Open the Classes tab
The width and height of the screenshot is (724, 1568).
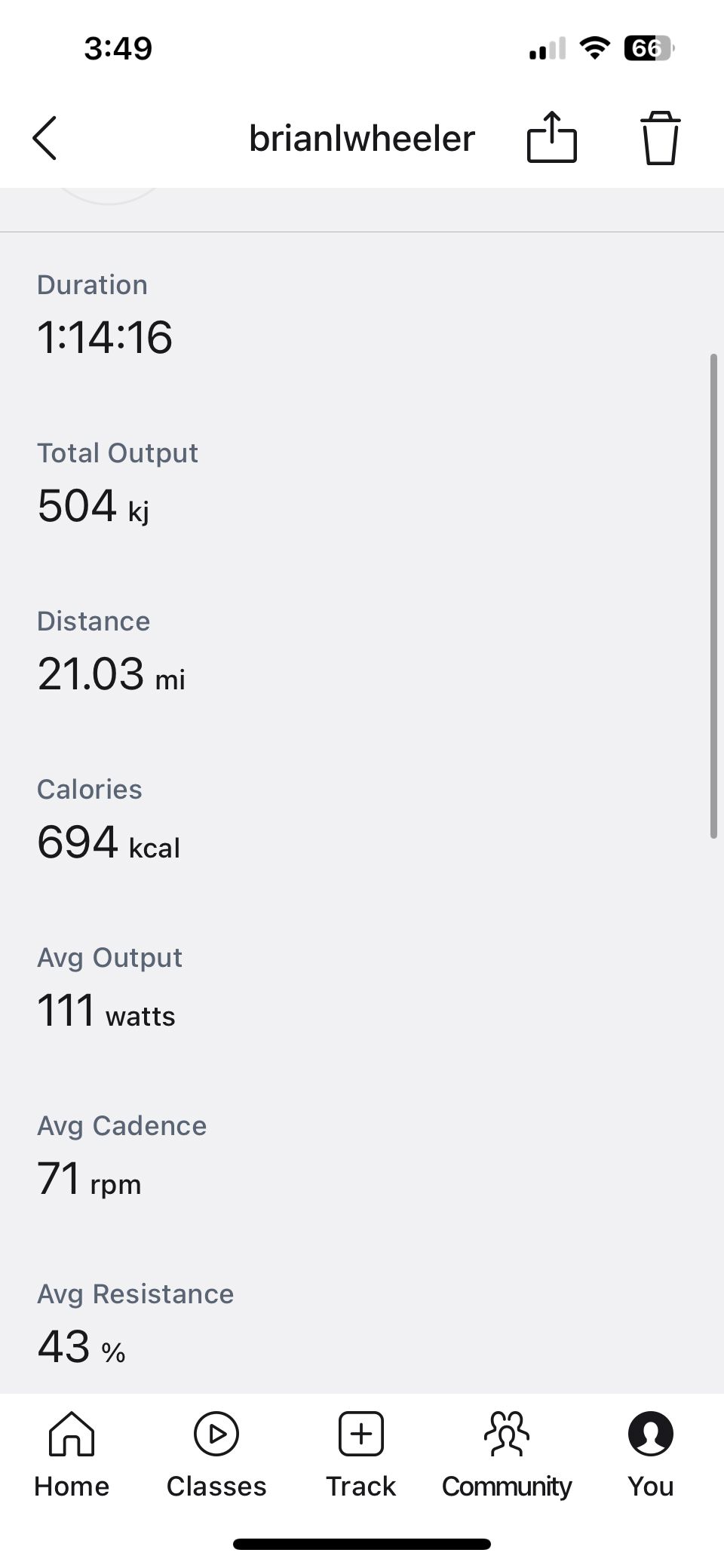[x=216, y=1453]
